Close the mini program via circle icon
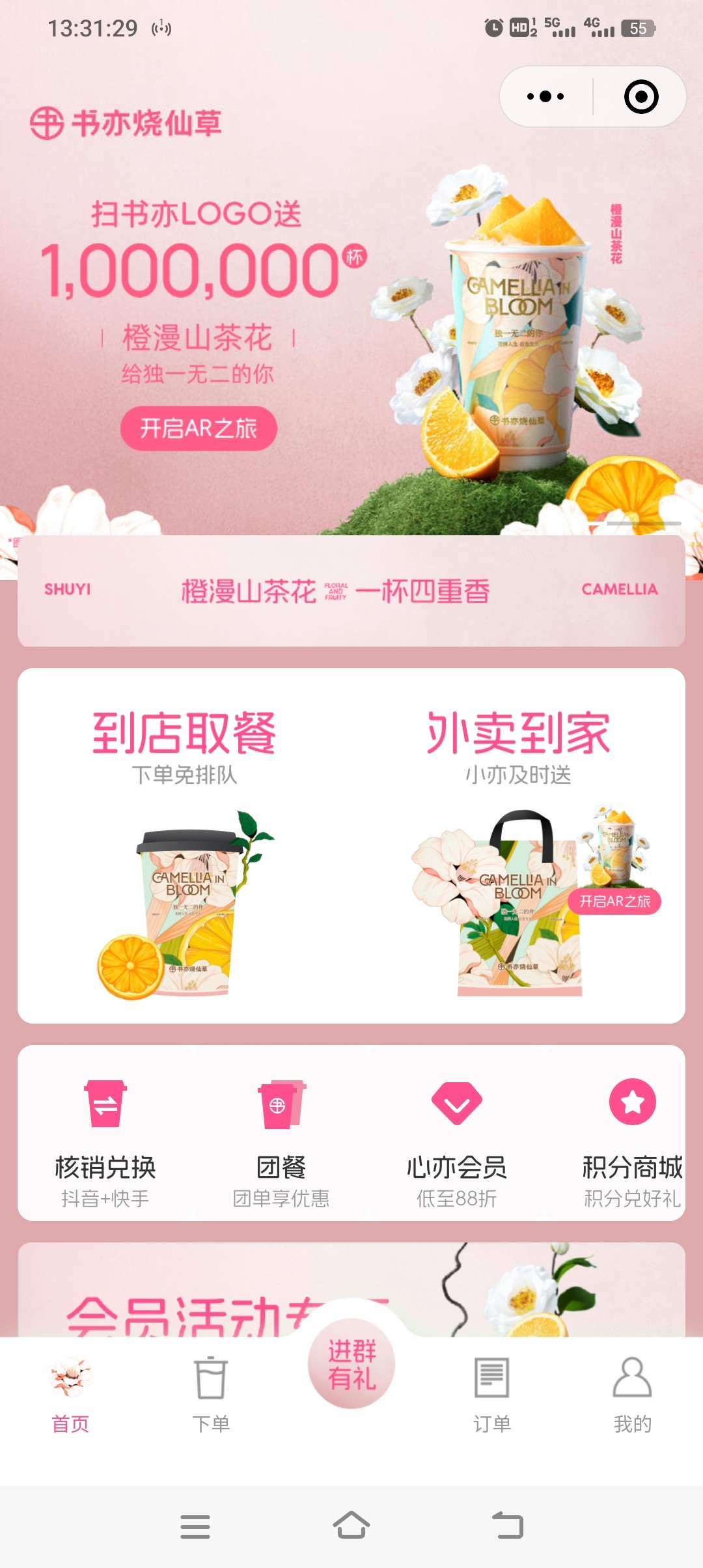Image resolution: width=703 pixels, height=1568 pixels. coord(641,97)
